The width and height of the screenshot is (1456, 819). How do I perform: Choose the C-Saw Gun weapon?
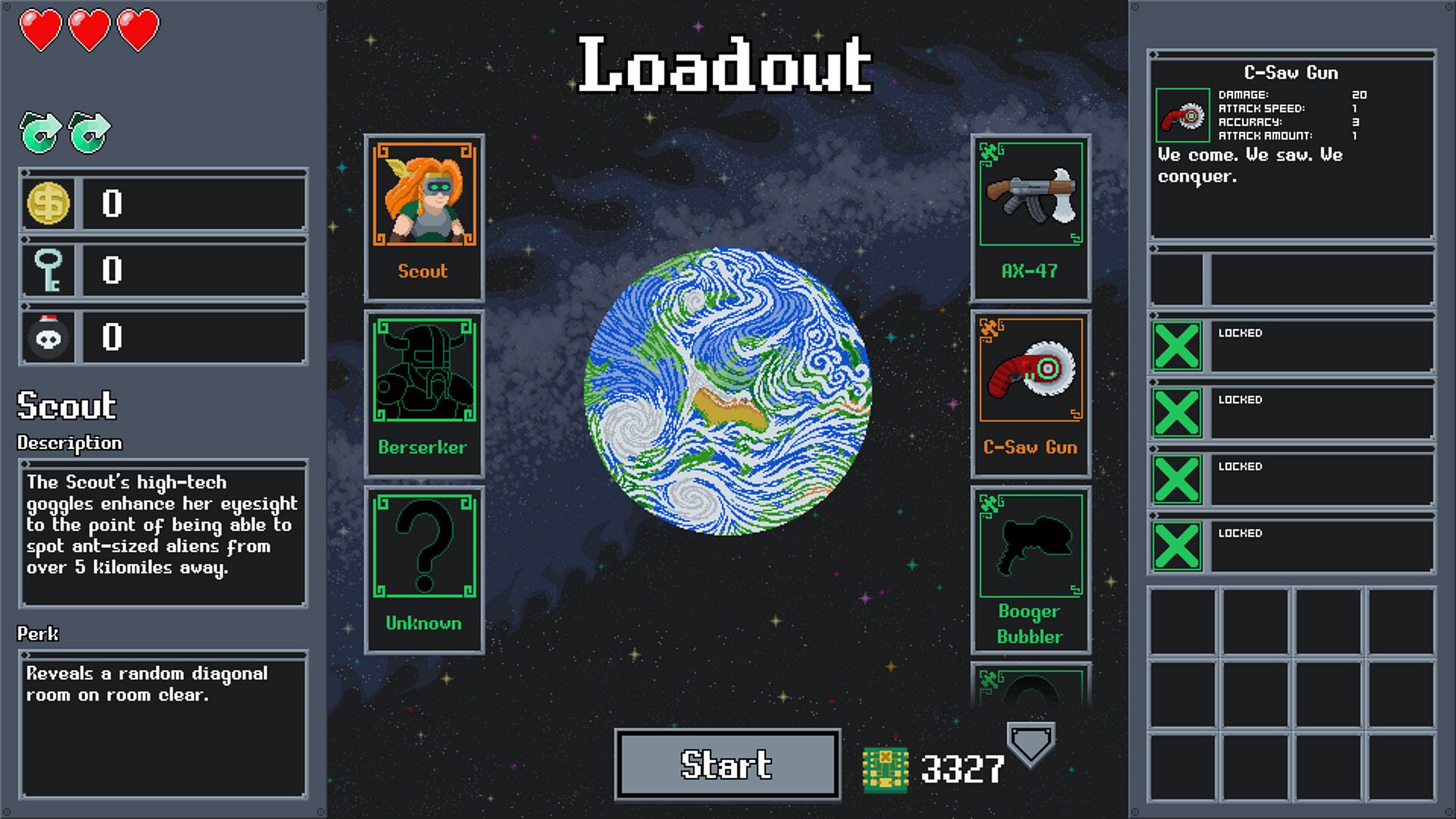(1031, 393)
